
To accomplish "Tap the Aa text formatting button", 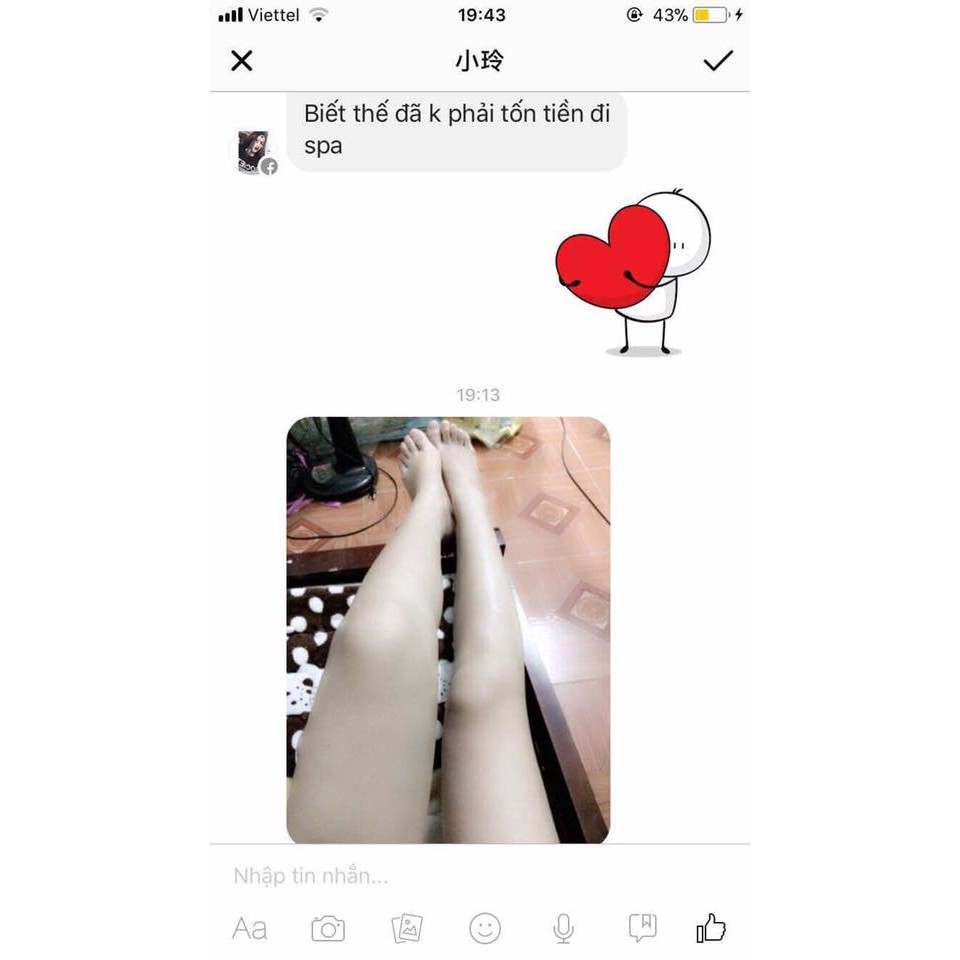I will click(250, 929).
